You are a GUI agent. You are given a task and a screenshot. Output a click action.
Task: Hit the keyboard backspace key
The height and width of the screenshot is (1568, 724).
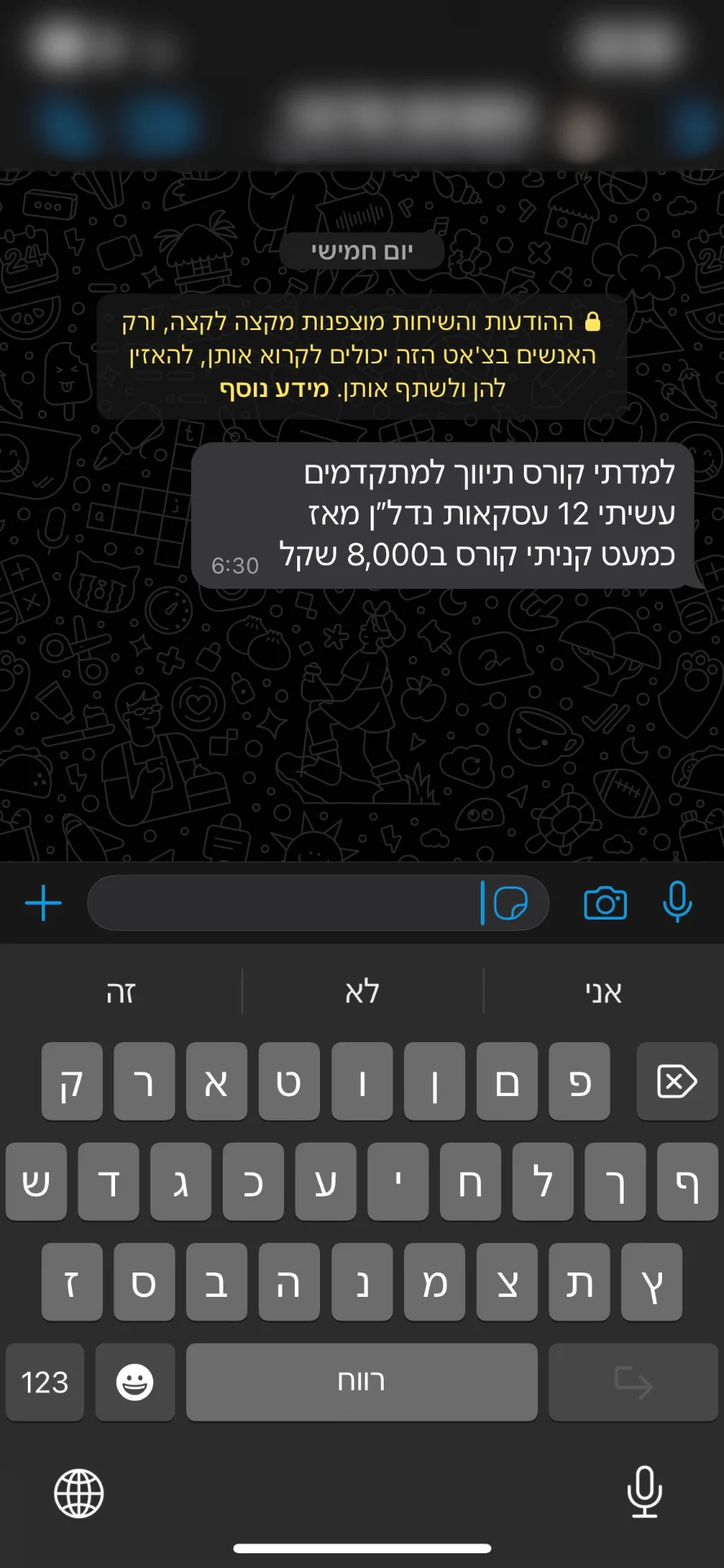677,1081
